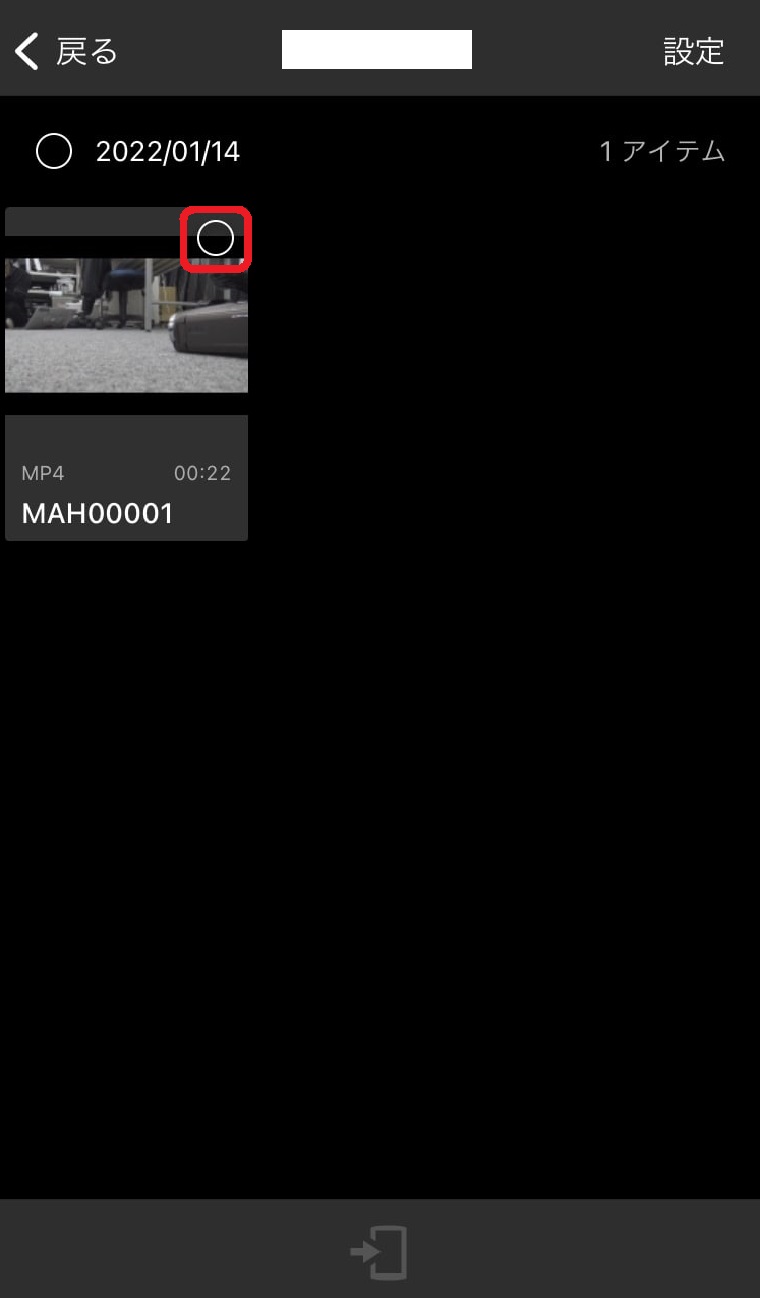Image resolution: width=760 pixels, height=1298 pixels.
Task: Select all items dated 2022/01/14
Action: coord(54,152)
